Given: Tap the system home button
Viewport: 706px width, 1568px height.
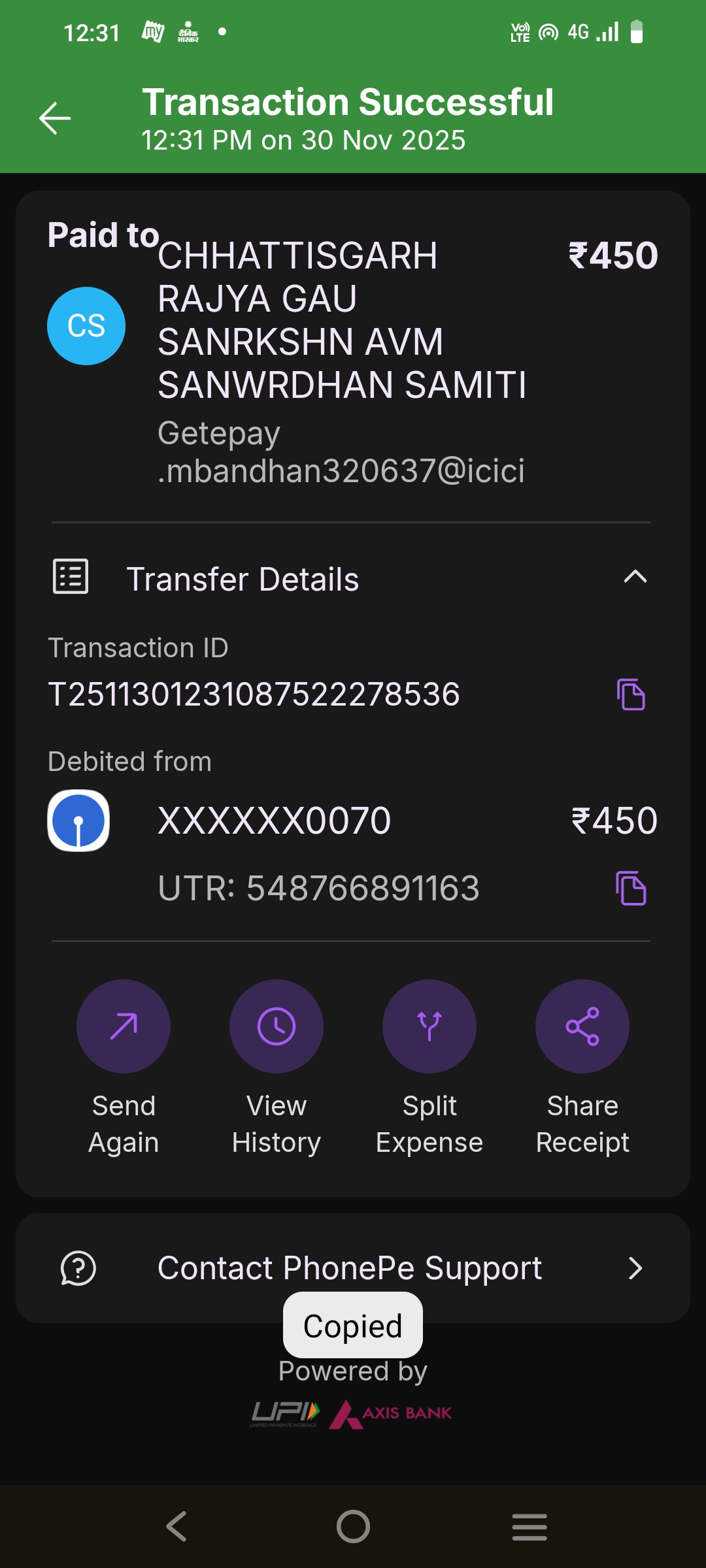Looking at the screenshot, I should [353, 1527].
